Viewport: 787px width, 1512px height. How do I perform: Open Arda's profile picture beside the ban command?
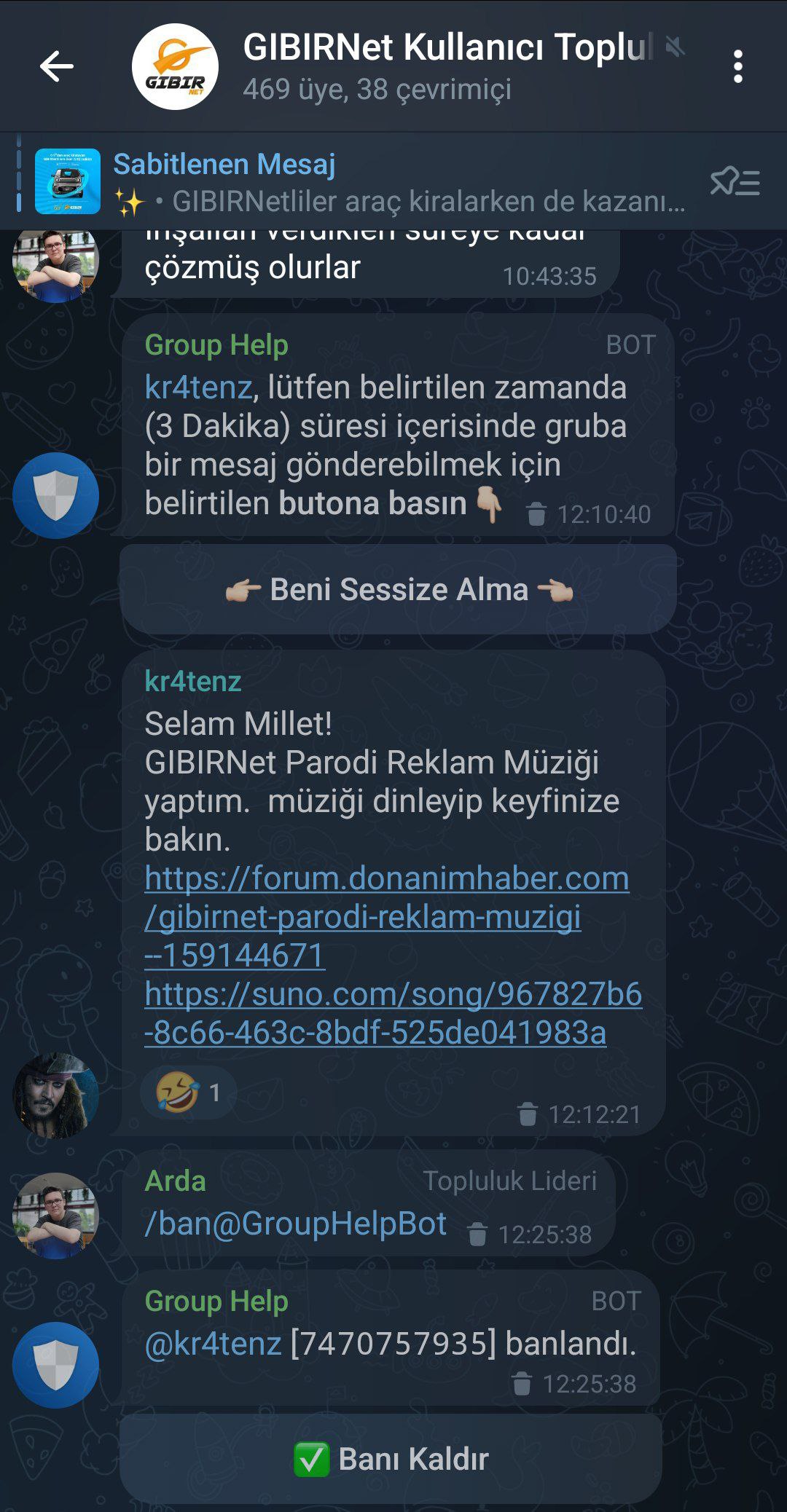click(x=55, y=1215)
